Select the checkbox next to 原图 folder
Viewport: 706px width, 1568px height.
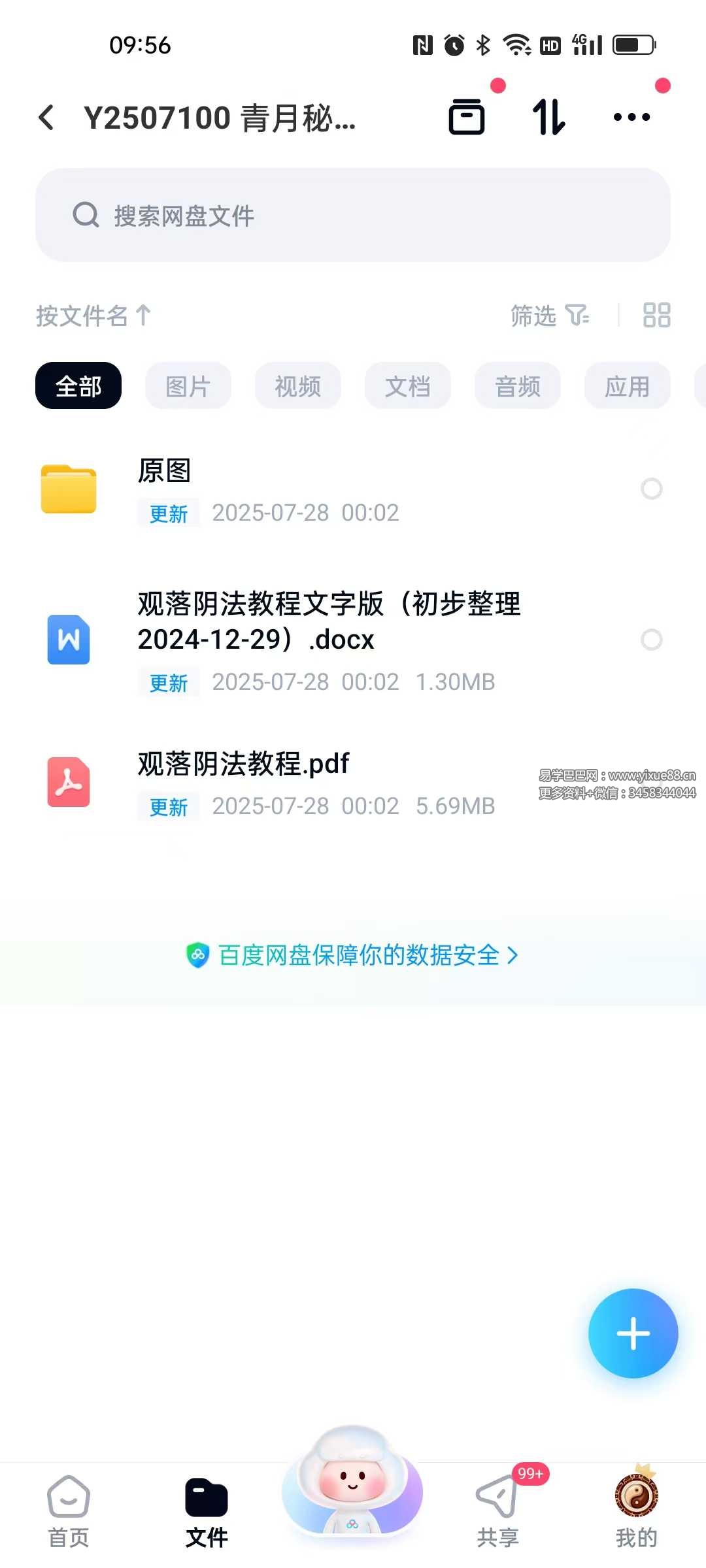pyautogui.click(x=652, y=489)
